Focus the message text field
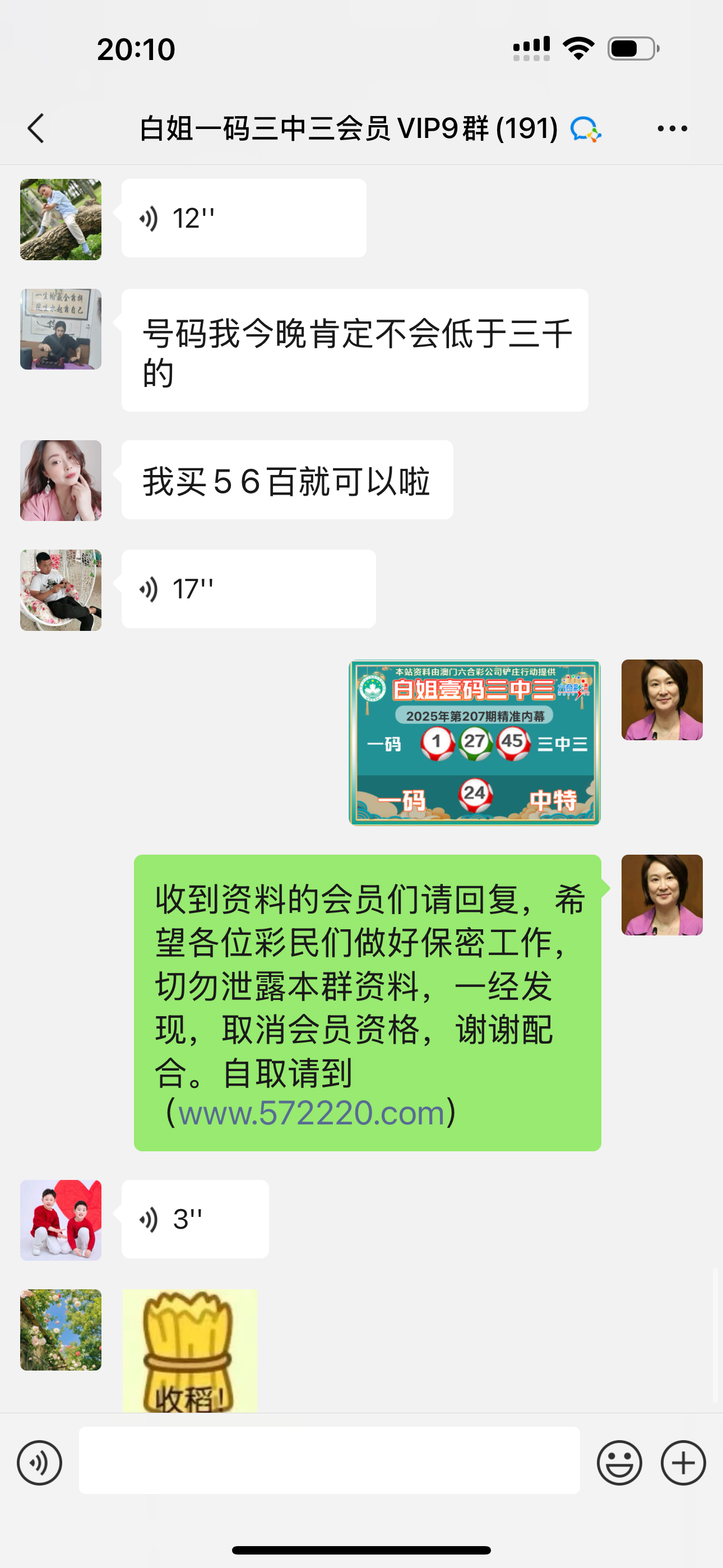Screen dimensions: 723x1568 click(329, 1460)
